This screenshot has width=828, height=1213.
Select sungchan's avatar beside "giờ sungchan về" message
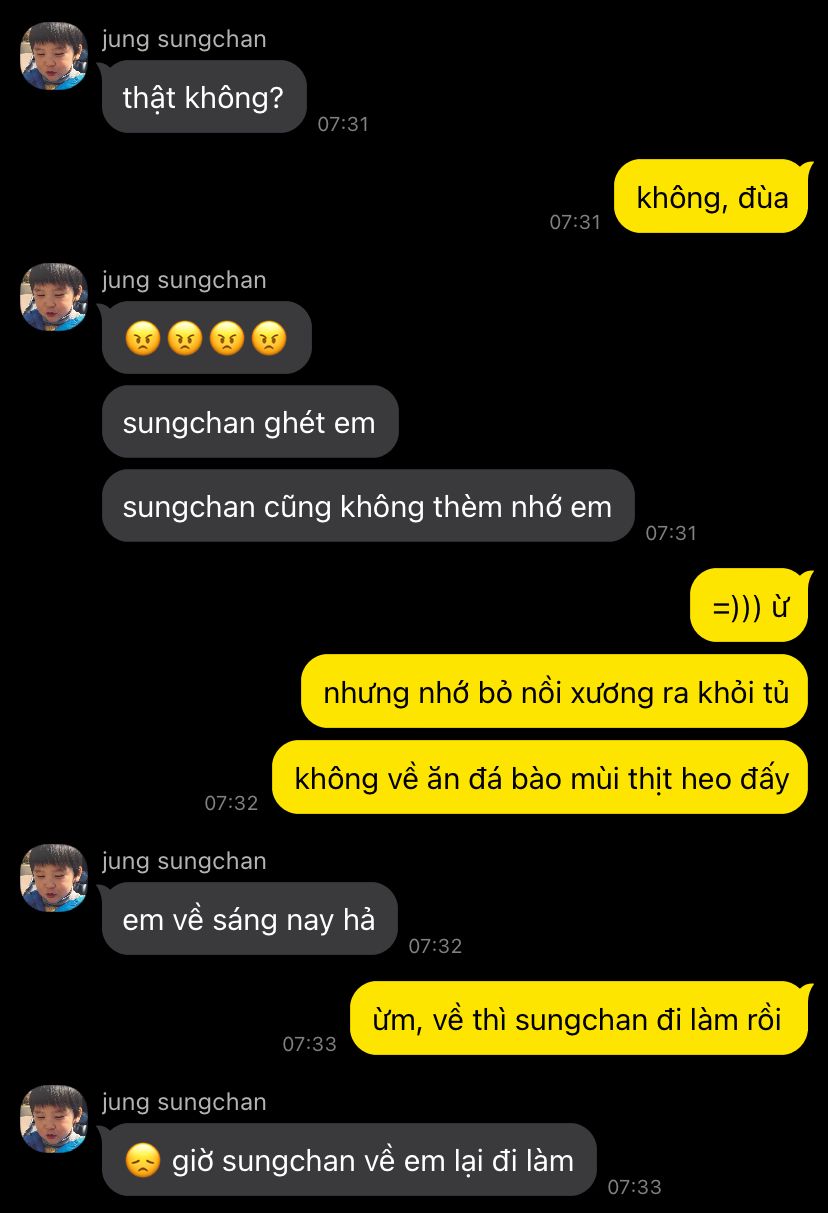54,1119
